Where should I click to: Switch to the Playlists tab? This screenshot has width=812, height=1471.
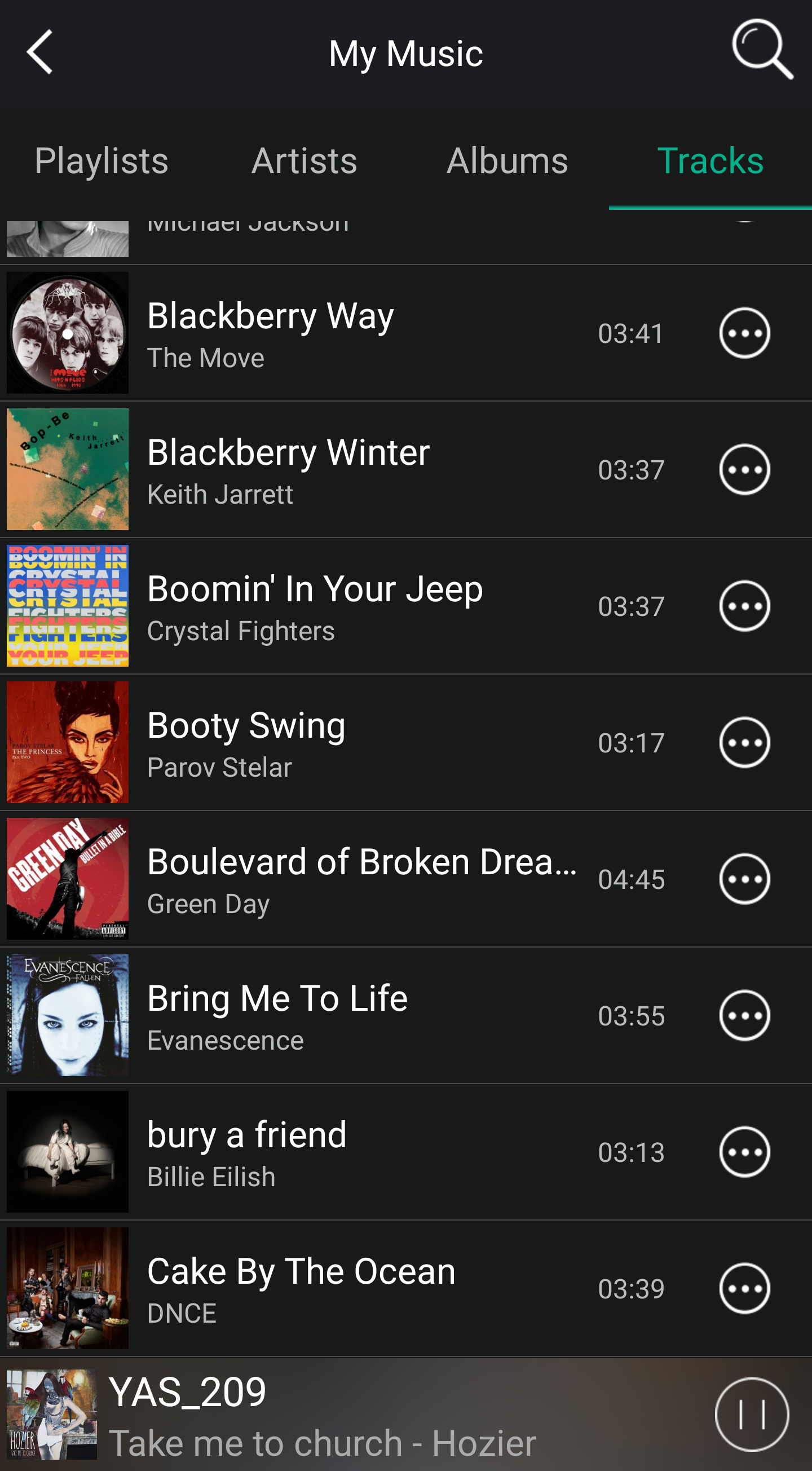click(101, 160)
